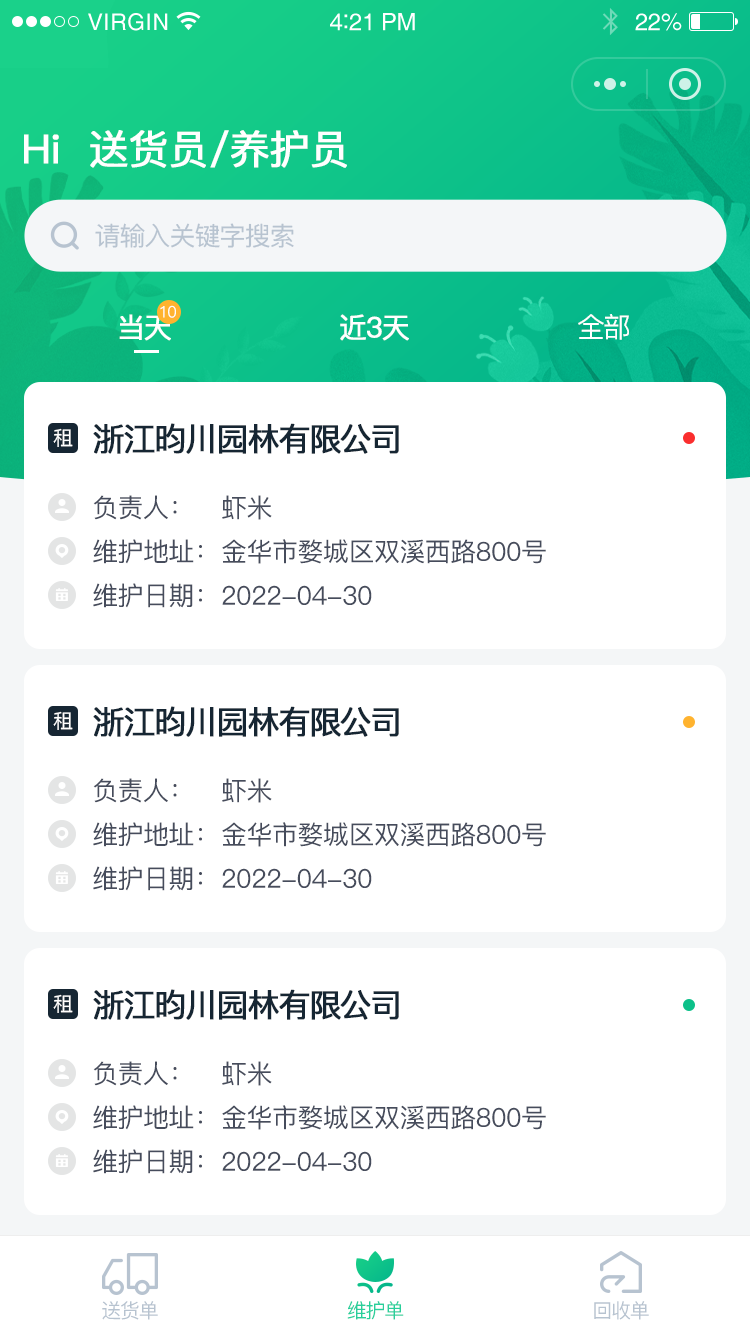Viewport: 750px width, 1334px height.
Task: Toggle the orange status dot on second card
Action: pos(688,721)
